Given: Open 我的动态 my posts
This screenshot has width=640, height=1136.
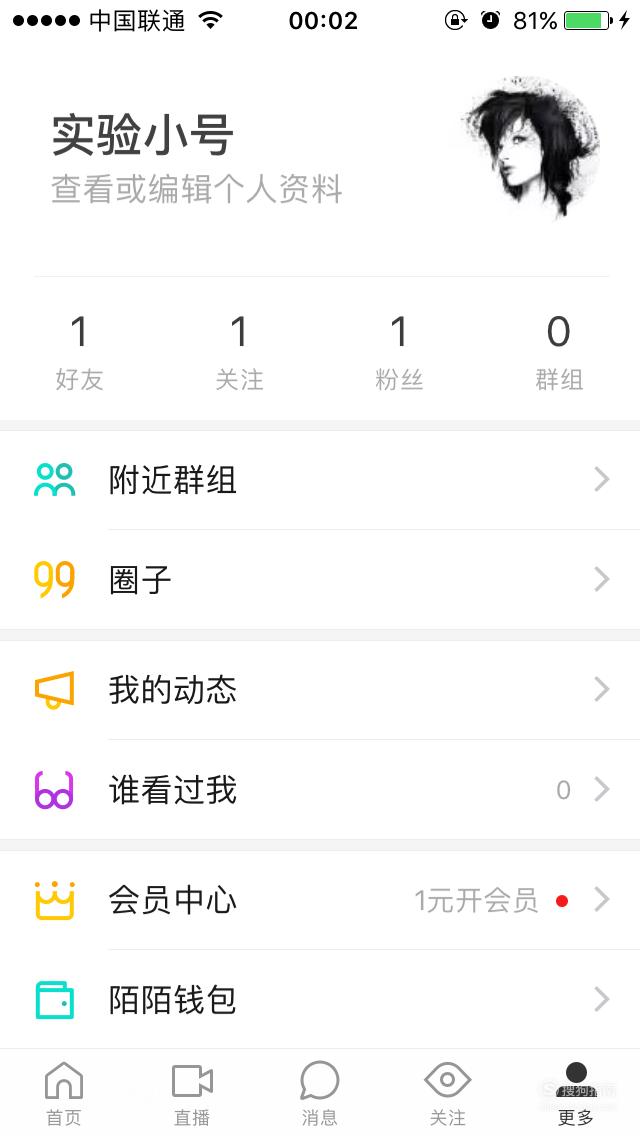Looking at the screenshot, I should [320, 690].
